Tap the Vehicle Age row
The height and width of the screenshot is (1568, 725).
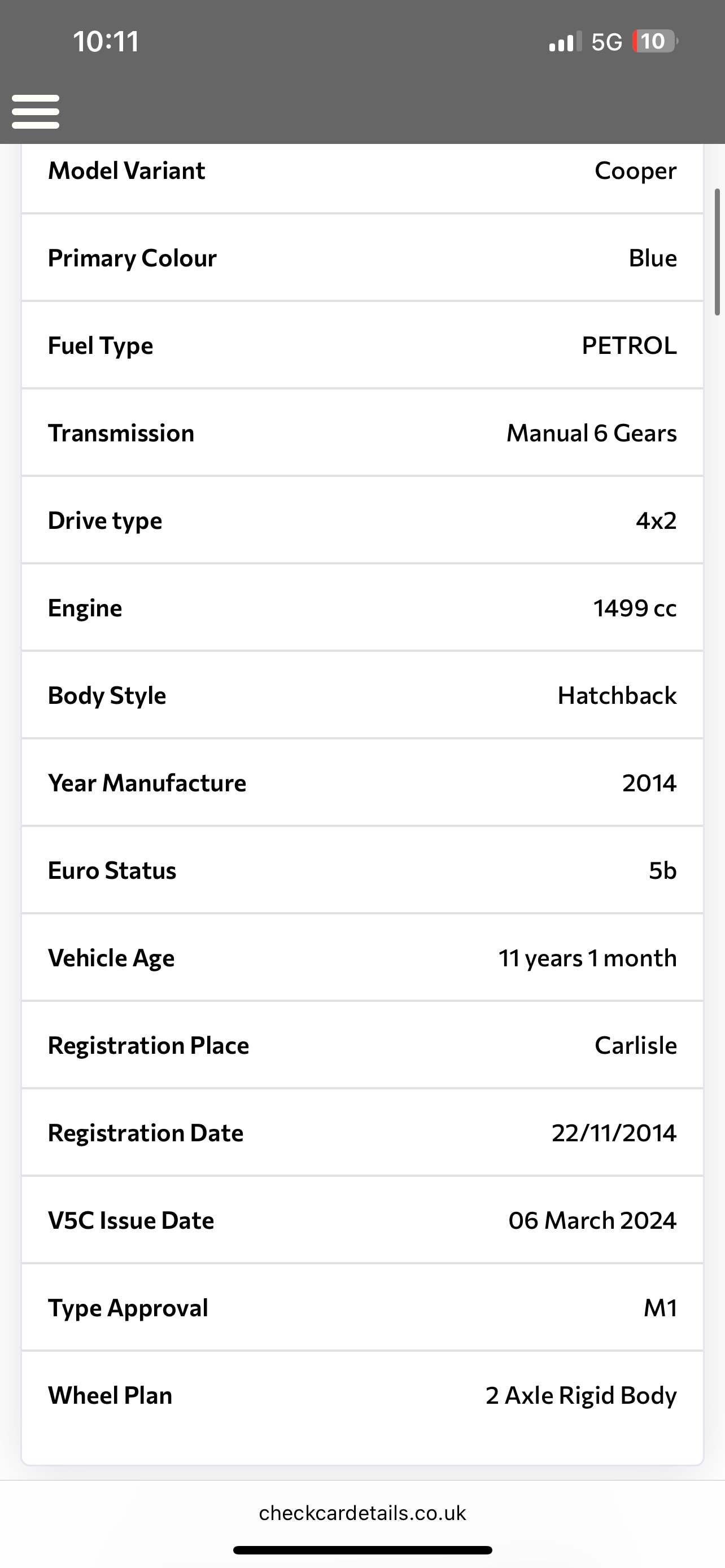click(362, 957)
